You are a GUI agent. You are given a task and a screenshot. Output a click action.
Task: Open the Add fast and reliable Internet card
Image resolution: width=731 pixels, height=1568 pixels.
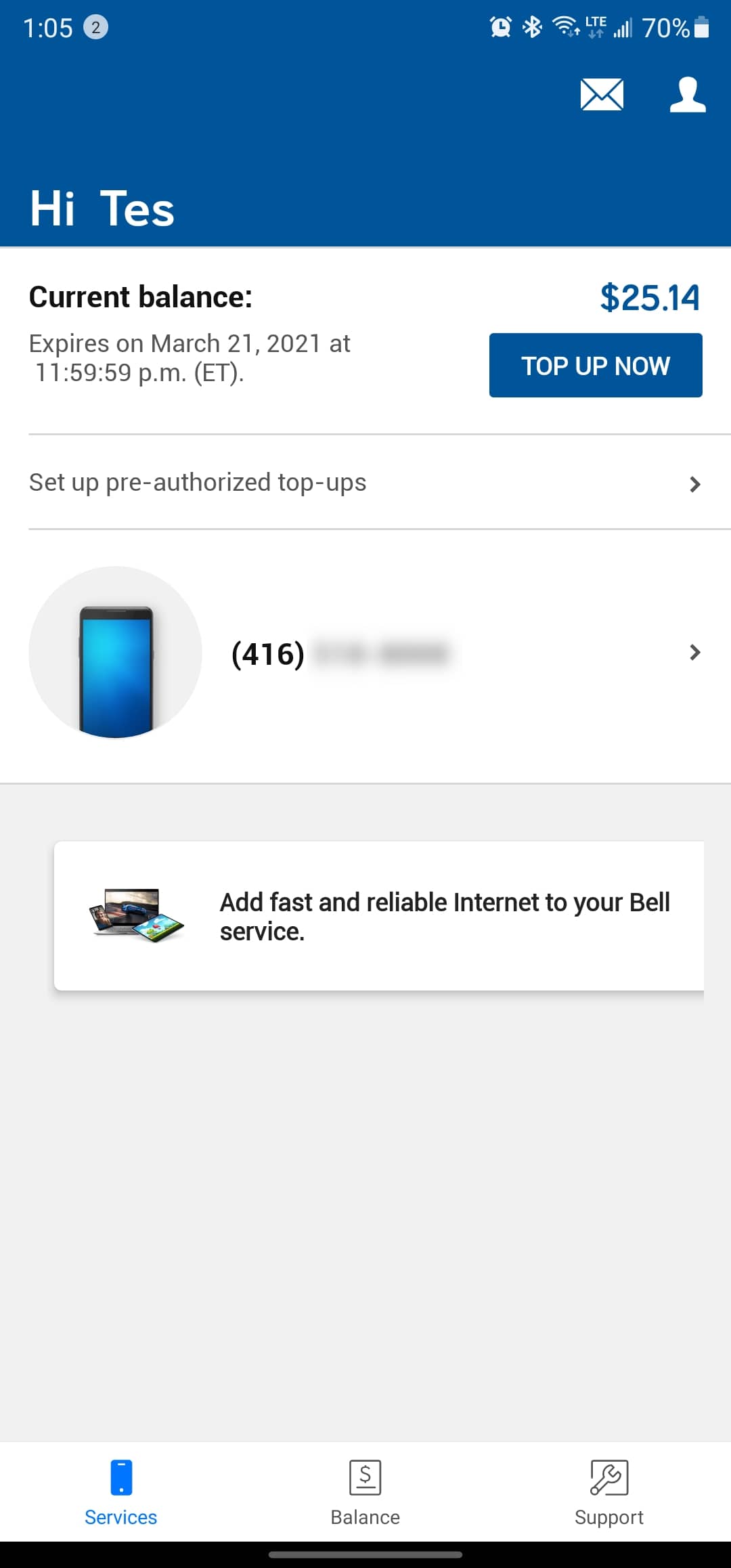tap(379, 916)
